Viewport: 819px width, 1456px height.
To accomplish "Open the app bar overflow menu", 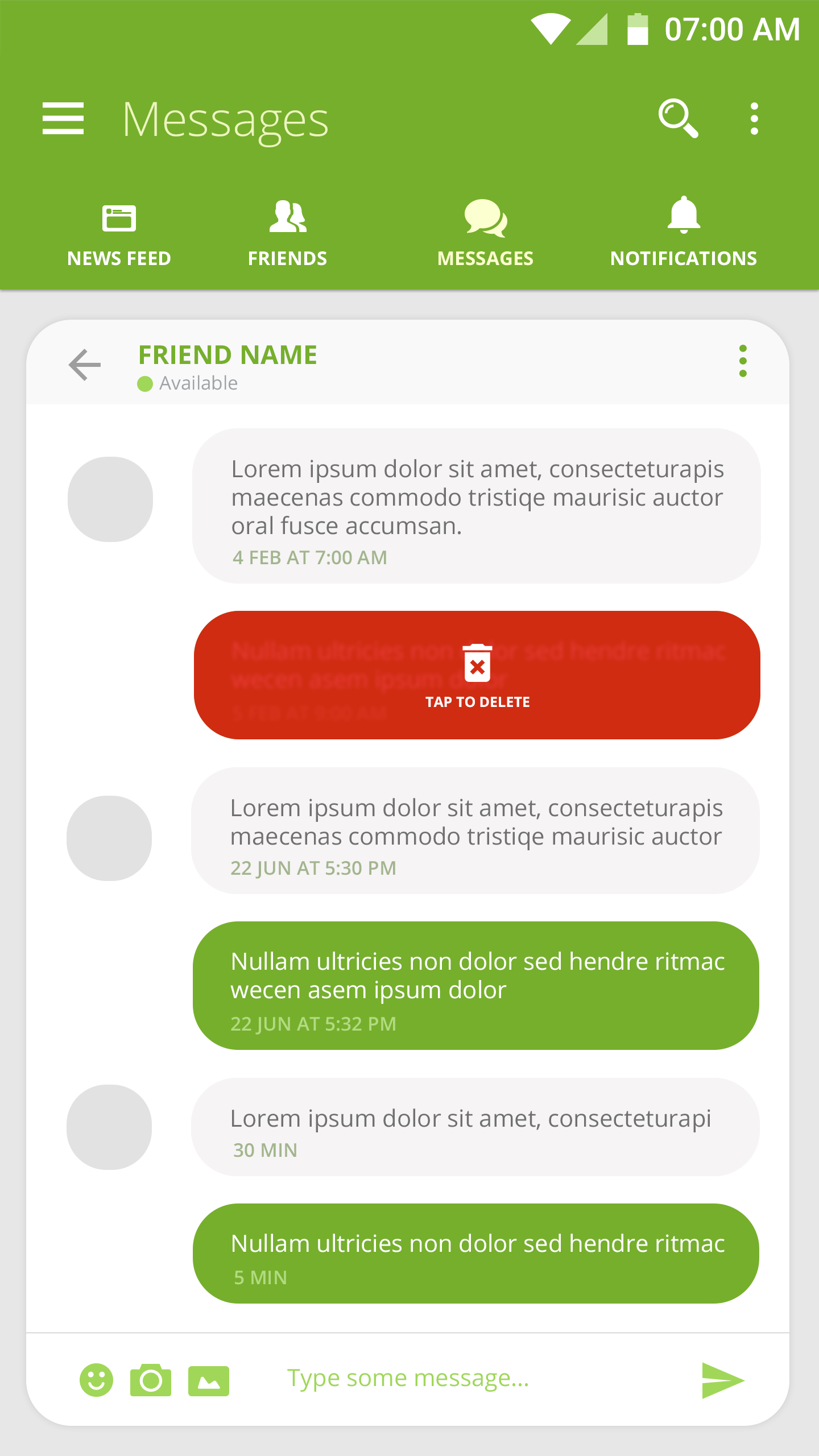I will (754, 119).
